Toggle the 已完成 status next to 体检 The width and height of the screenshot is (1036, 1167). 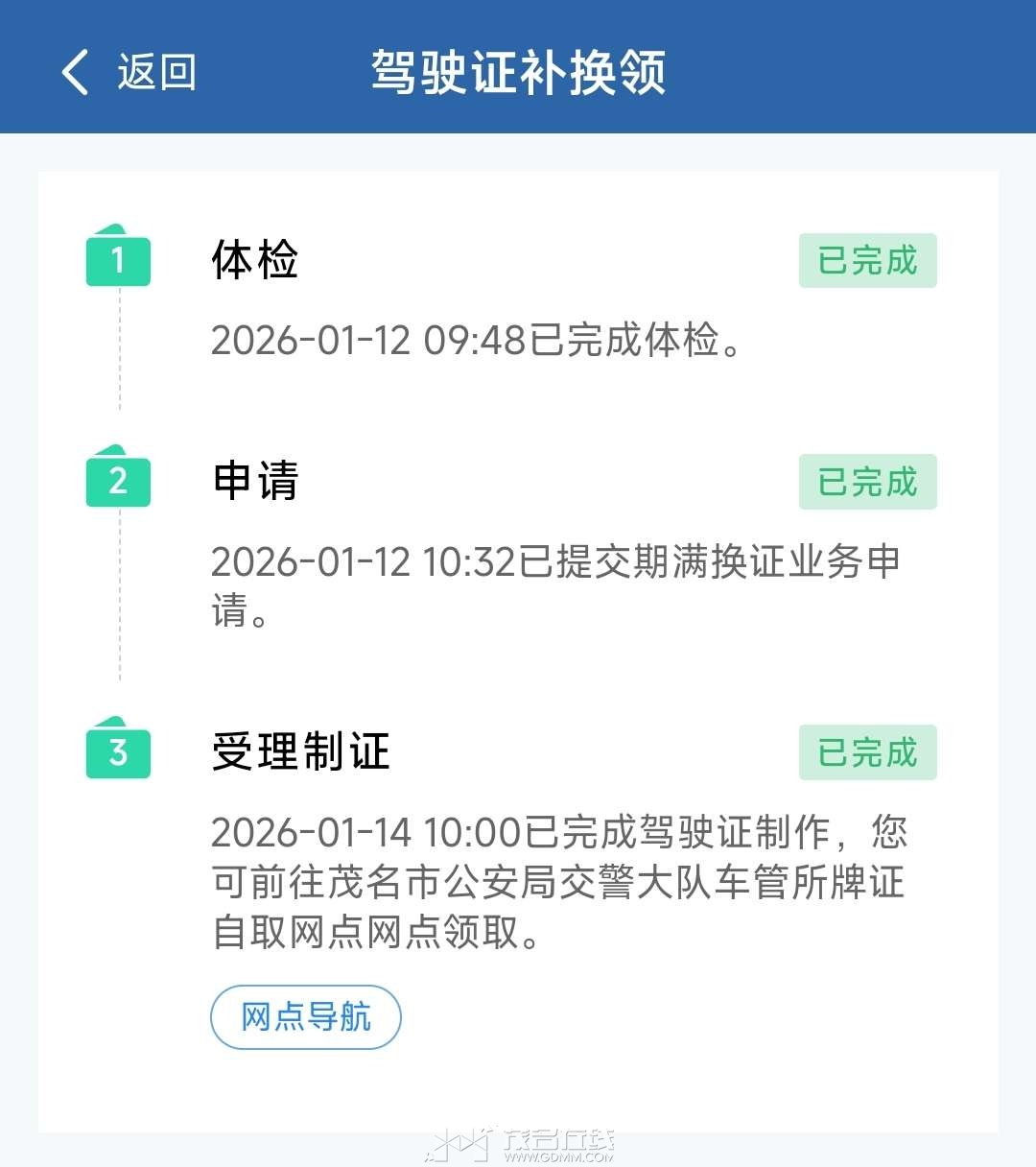coord(866,260)
